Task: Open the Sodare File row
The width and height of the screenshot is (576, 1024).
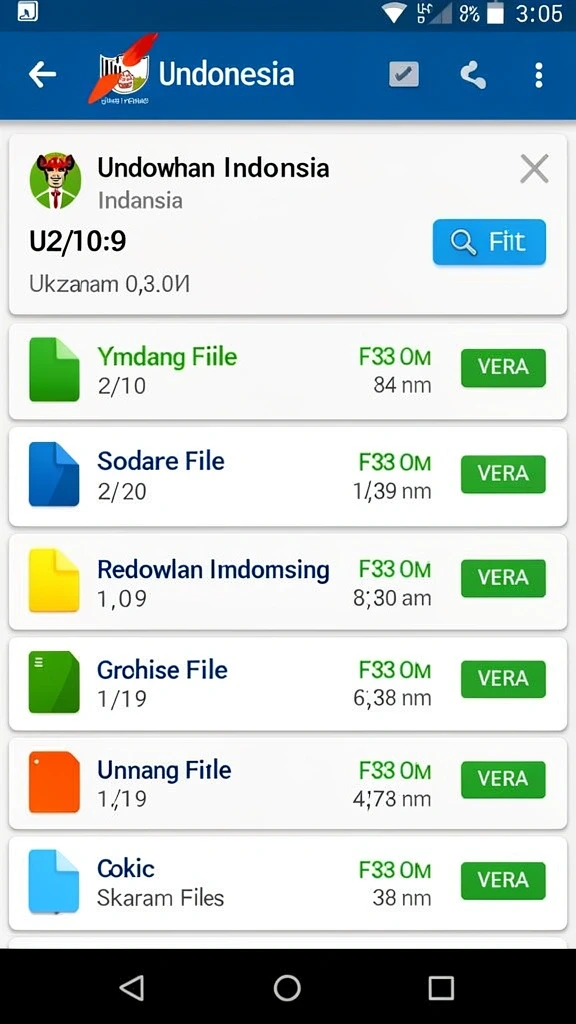Action: click(287, 476)
